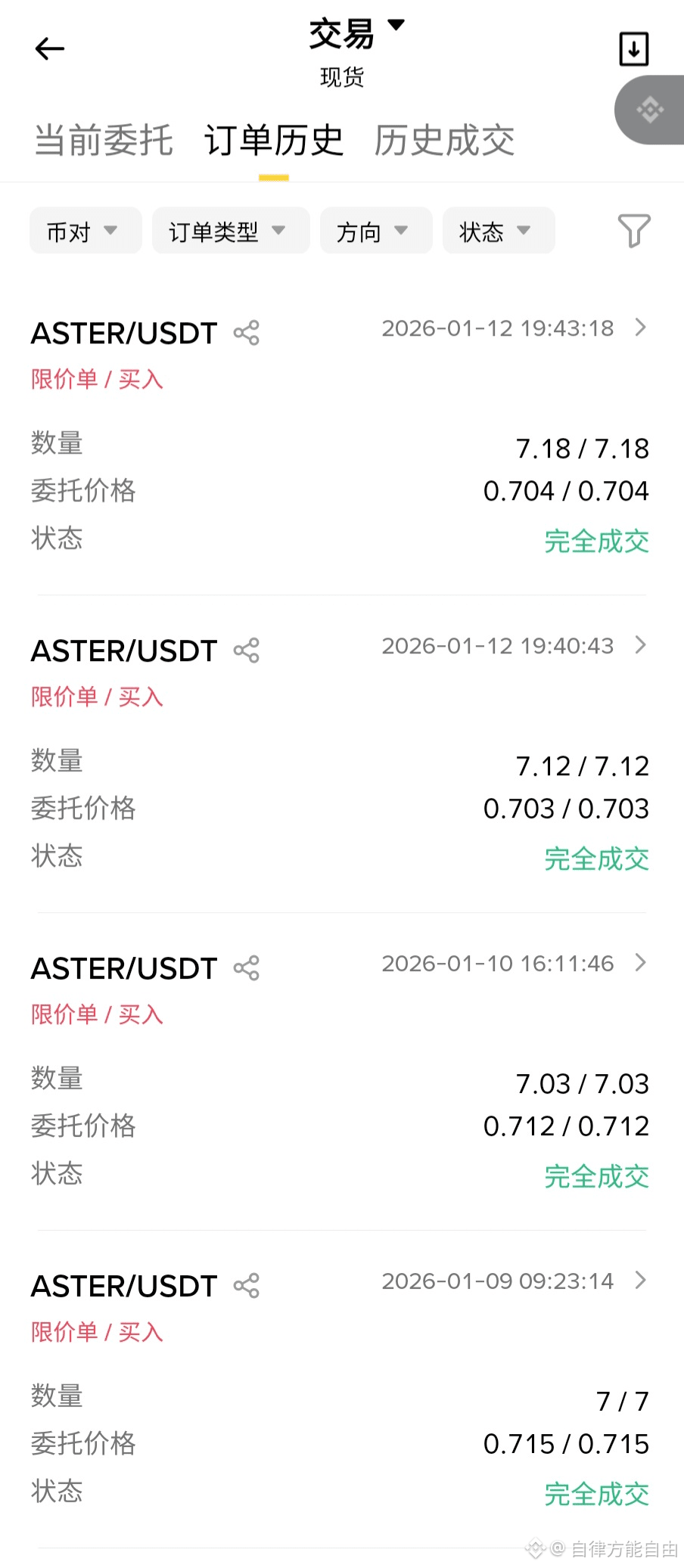The width and height of the screenshot is (684, 1568).
Task: Share the 19:40:43 ASTER/USDT order
Action: pos(246,650)
